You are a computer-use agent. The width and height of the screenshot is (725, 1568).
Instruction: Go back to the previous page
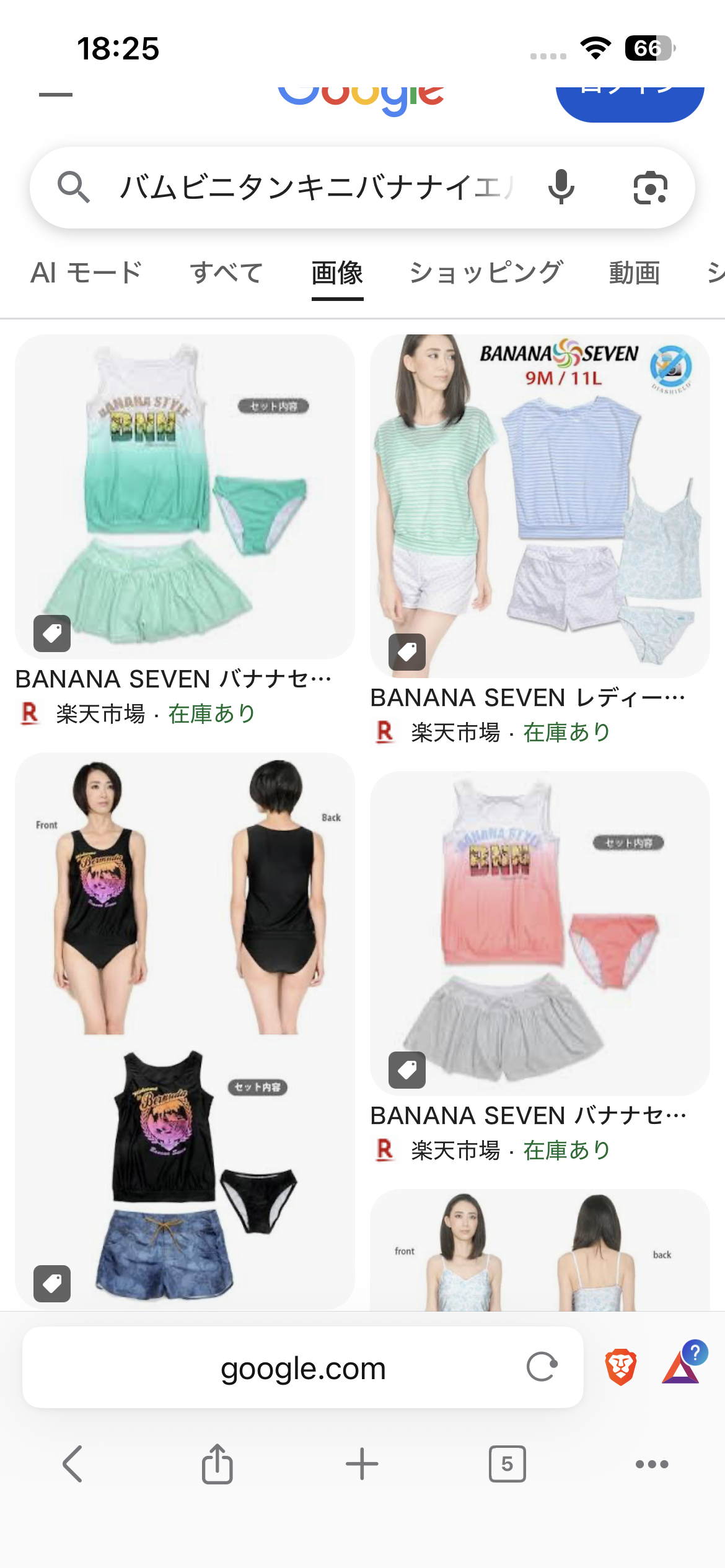click(x=72, y=1464)
